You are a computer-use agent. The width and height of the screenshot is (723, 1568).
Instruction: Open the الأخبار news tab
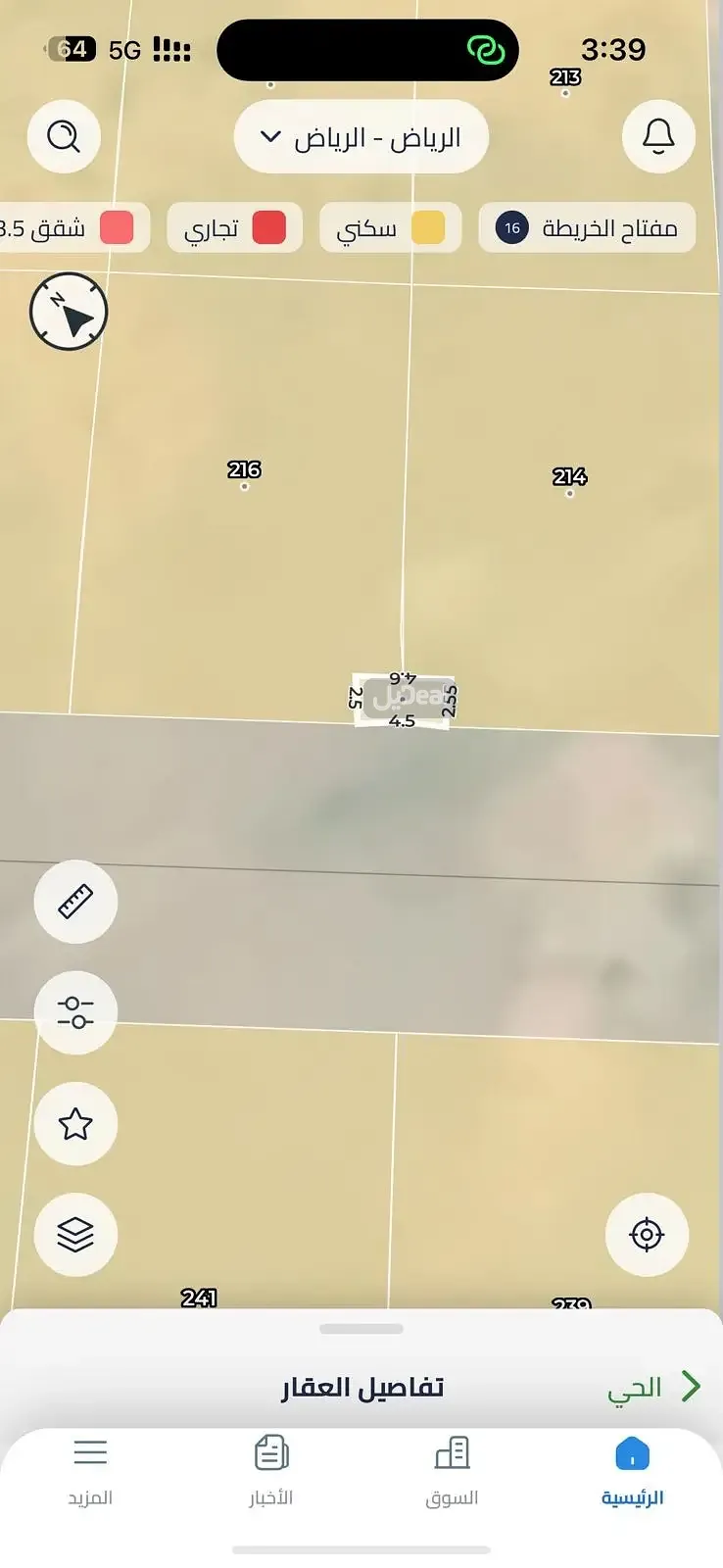click(270, 1478)
